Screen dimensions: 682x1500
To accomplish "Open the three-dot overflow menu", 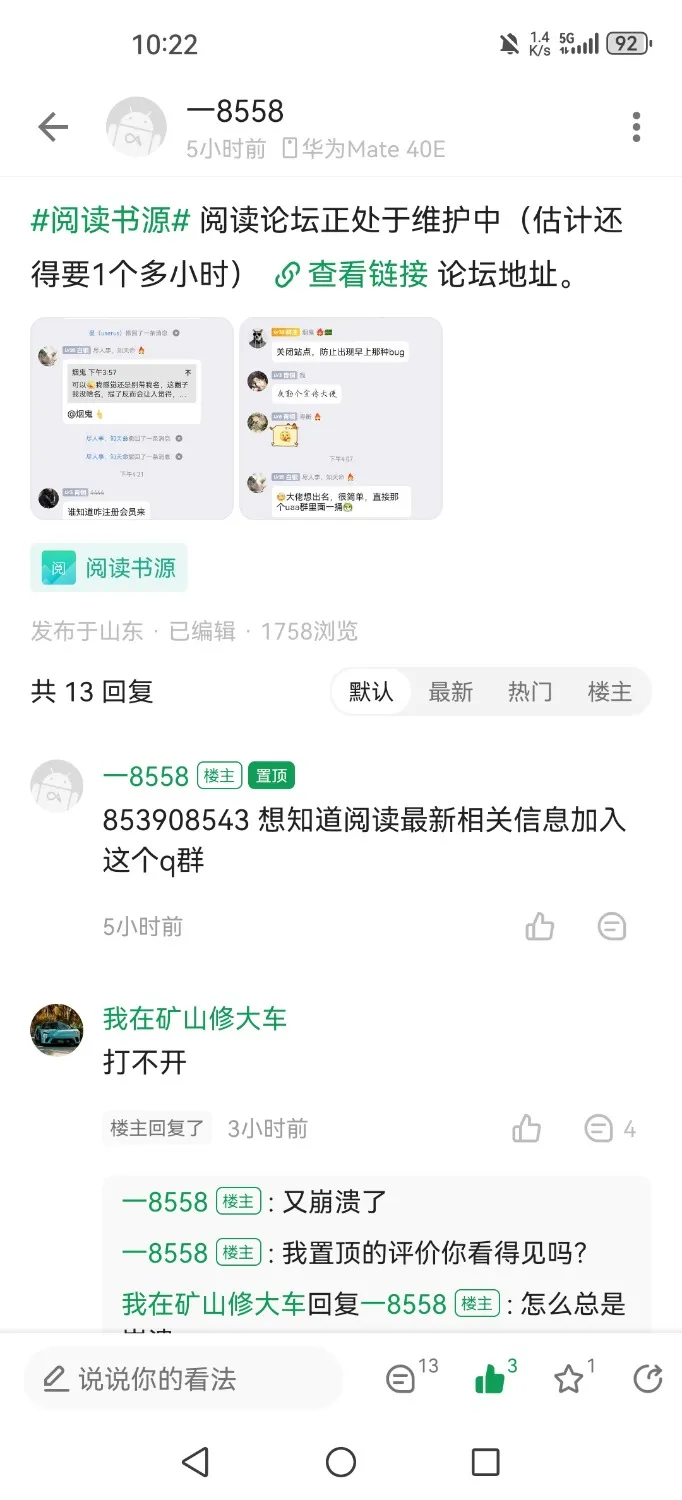I will pyautogui.click(x=636, y=127).
